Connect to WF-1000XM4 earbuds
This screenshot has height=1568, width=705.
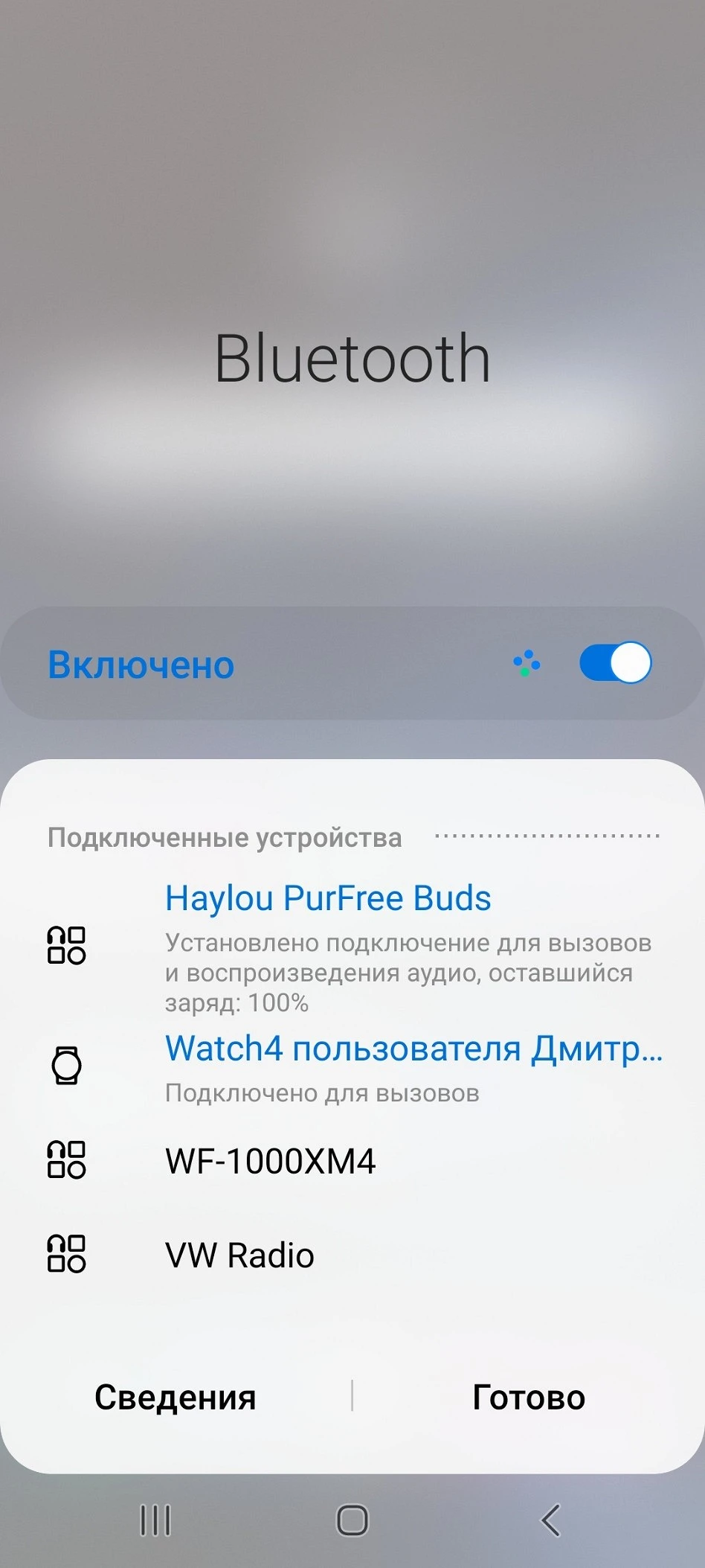coord(271,1161)
